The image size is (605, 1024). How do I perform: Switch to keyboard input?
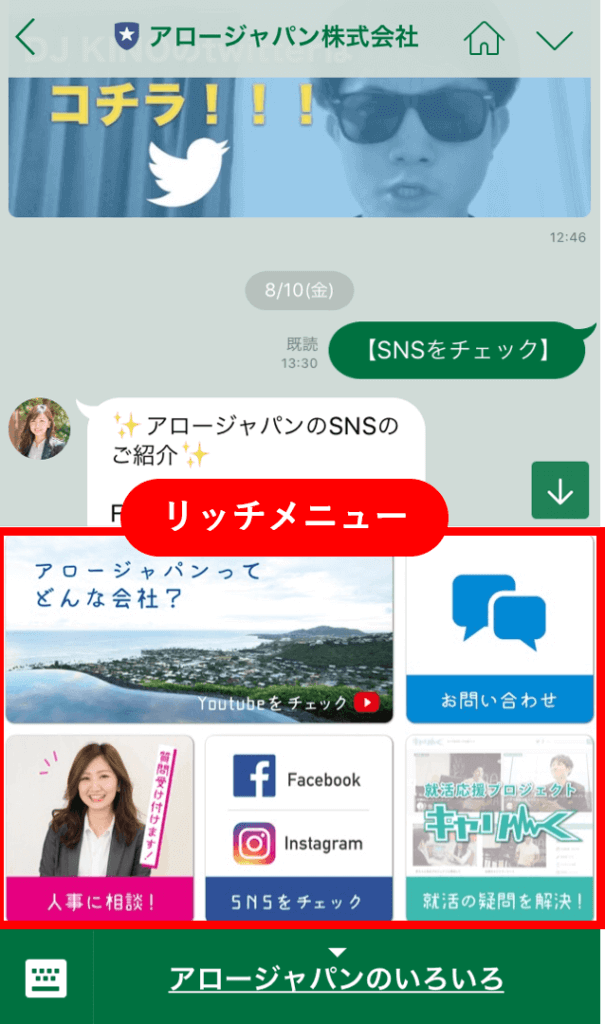click(46, 977)
